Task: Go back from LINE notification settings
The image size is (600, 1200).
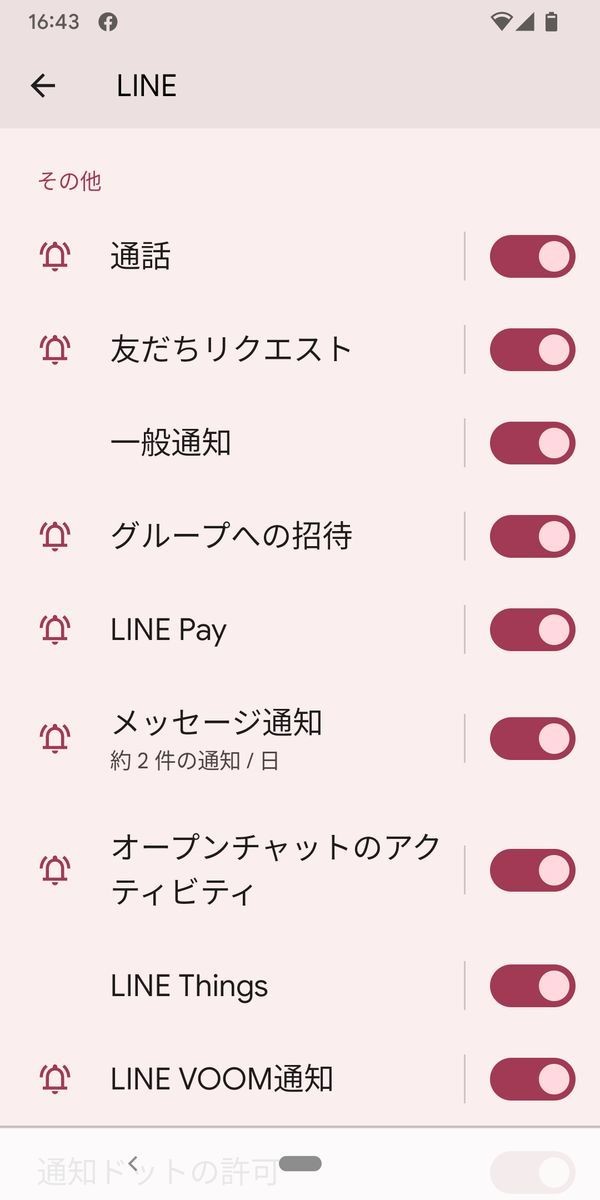Action: pos(43,86)
